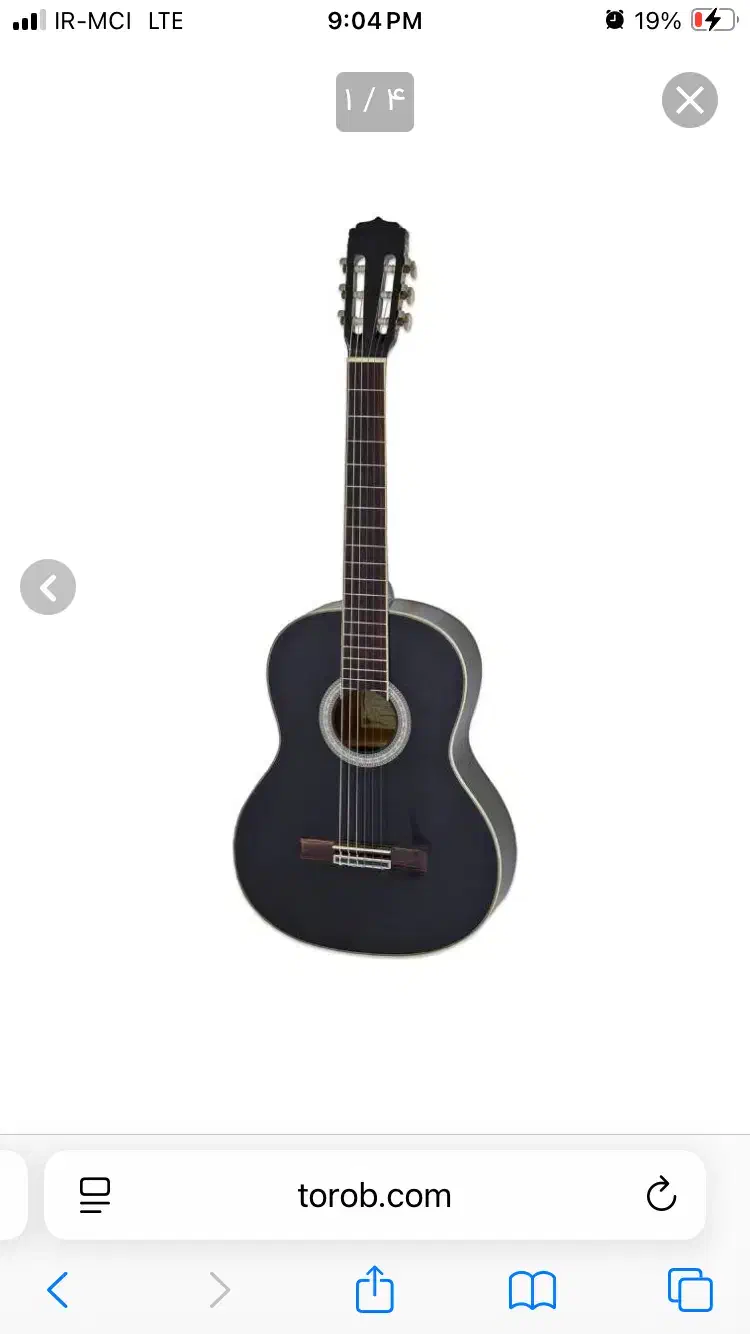This screenshot has height=1334, width=750.
Task: Close the image viewer
Action: 689,100
